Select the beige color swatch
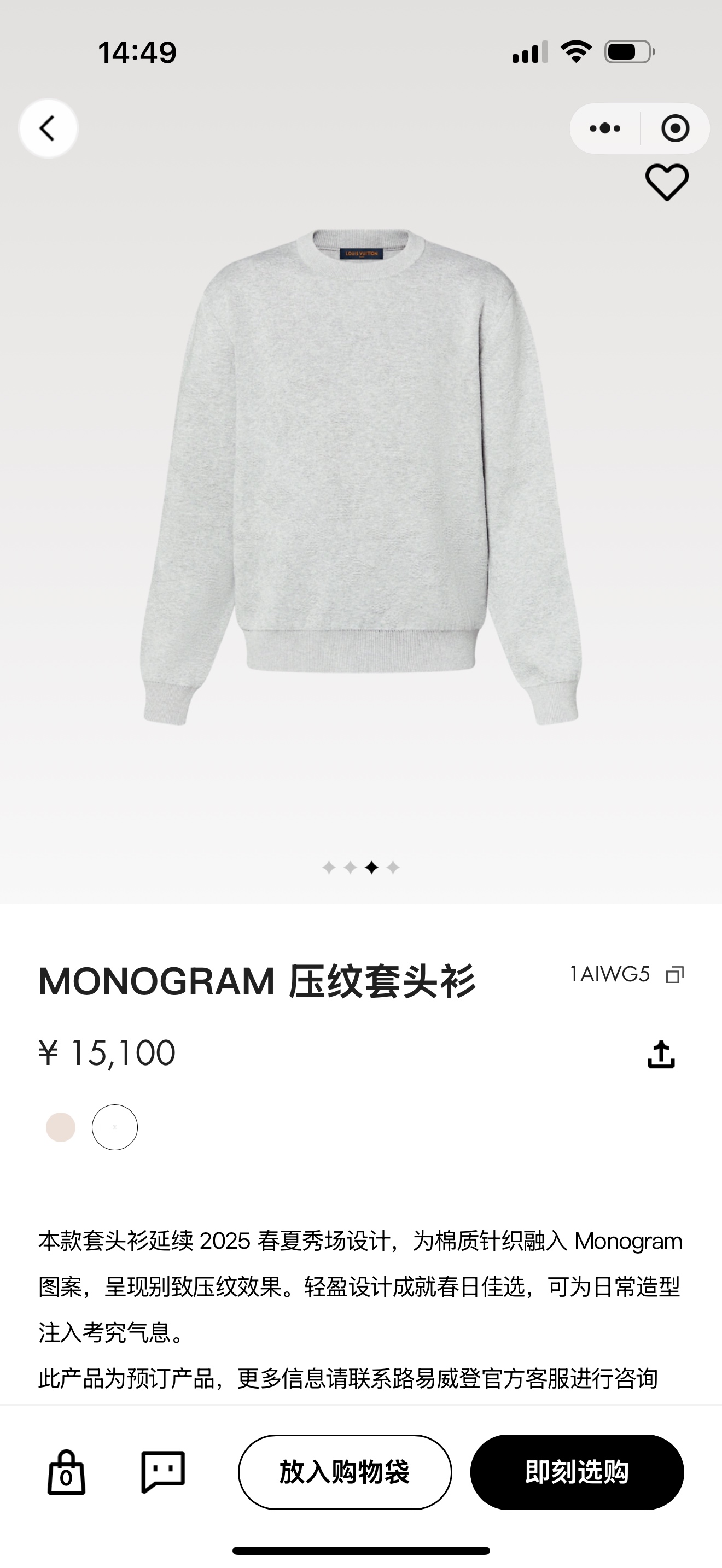 pyautogui.click(x=61, y=1127)
